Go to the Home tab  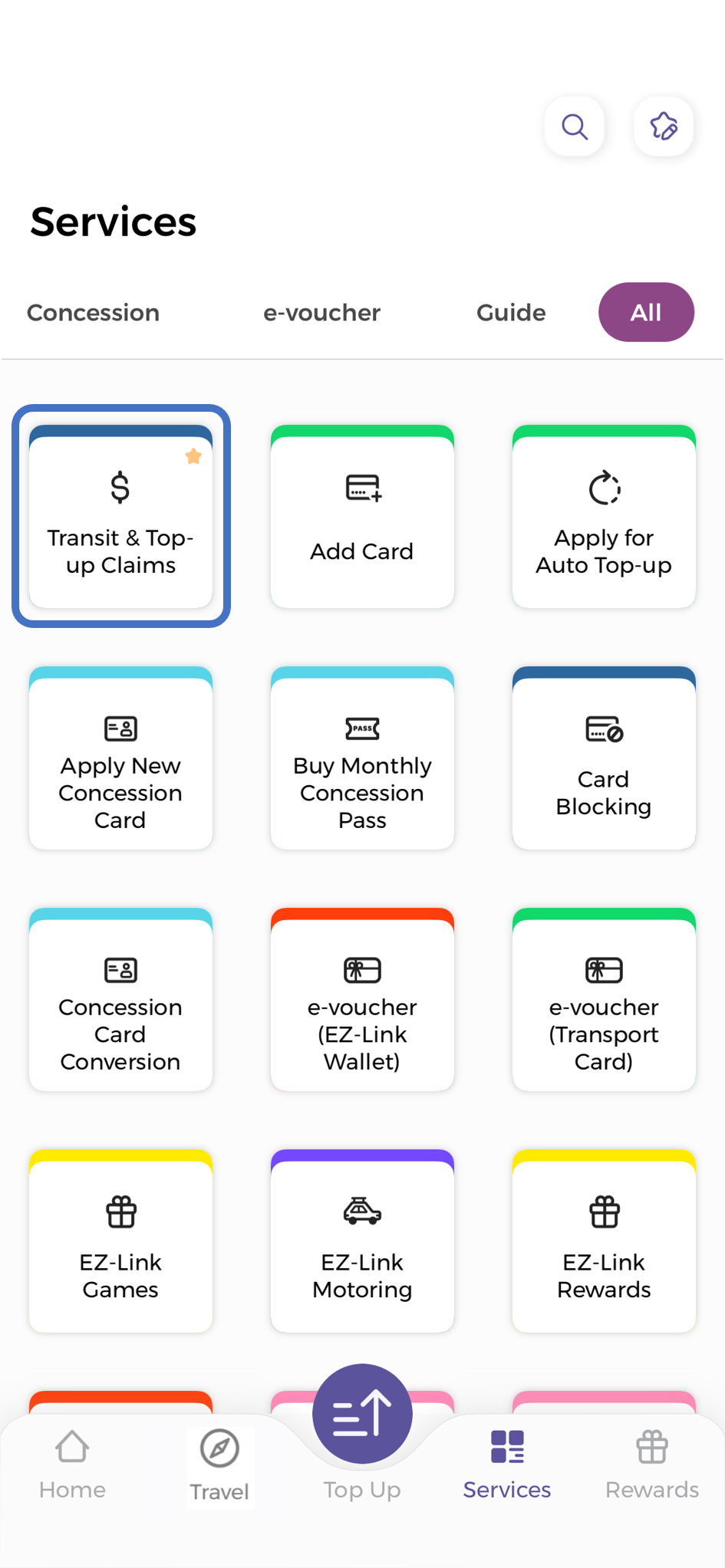[x=72, y=1464]
